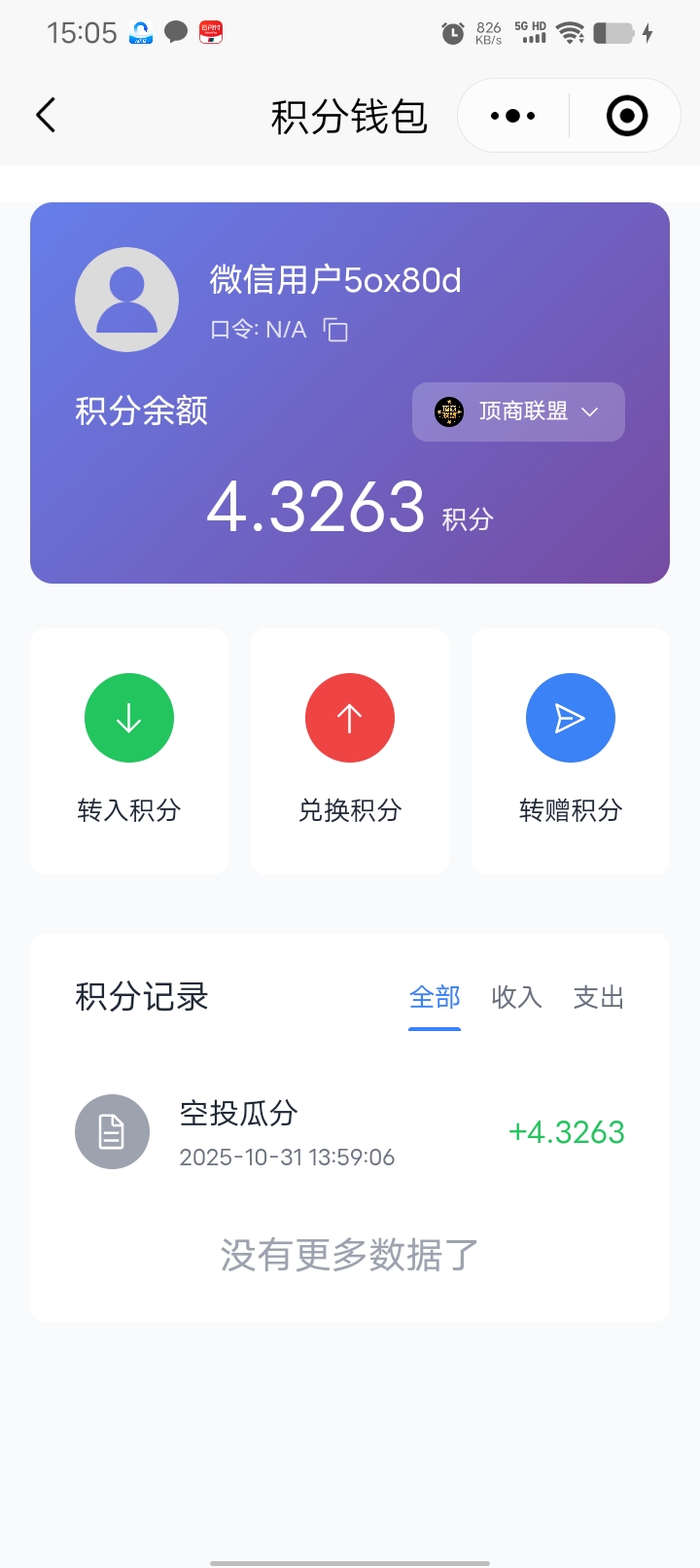This screenshot has height=1568, width=700.
Task: Close the mini program via circle icon
Action: (x=626, y=116)
